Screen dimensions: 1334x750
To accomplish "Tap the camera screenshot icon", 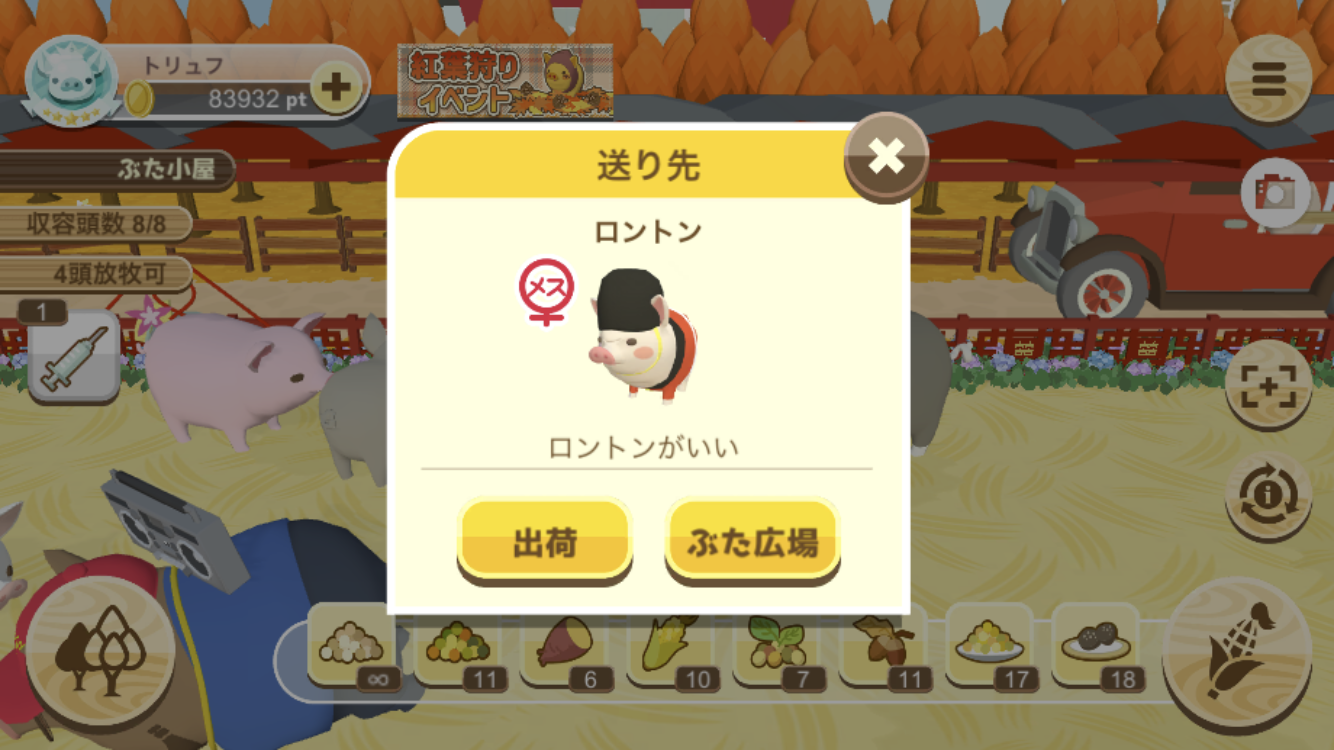I will click(1273, 192).
